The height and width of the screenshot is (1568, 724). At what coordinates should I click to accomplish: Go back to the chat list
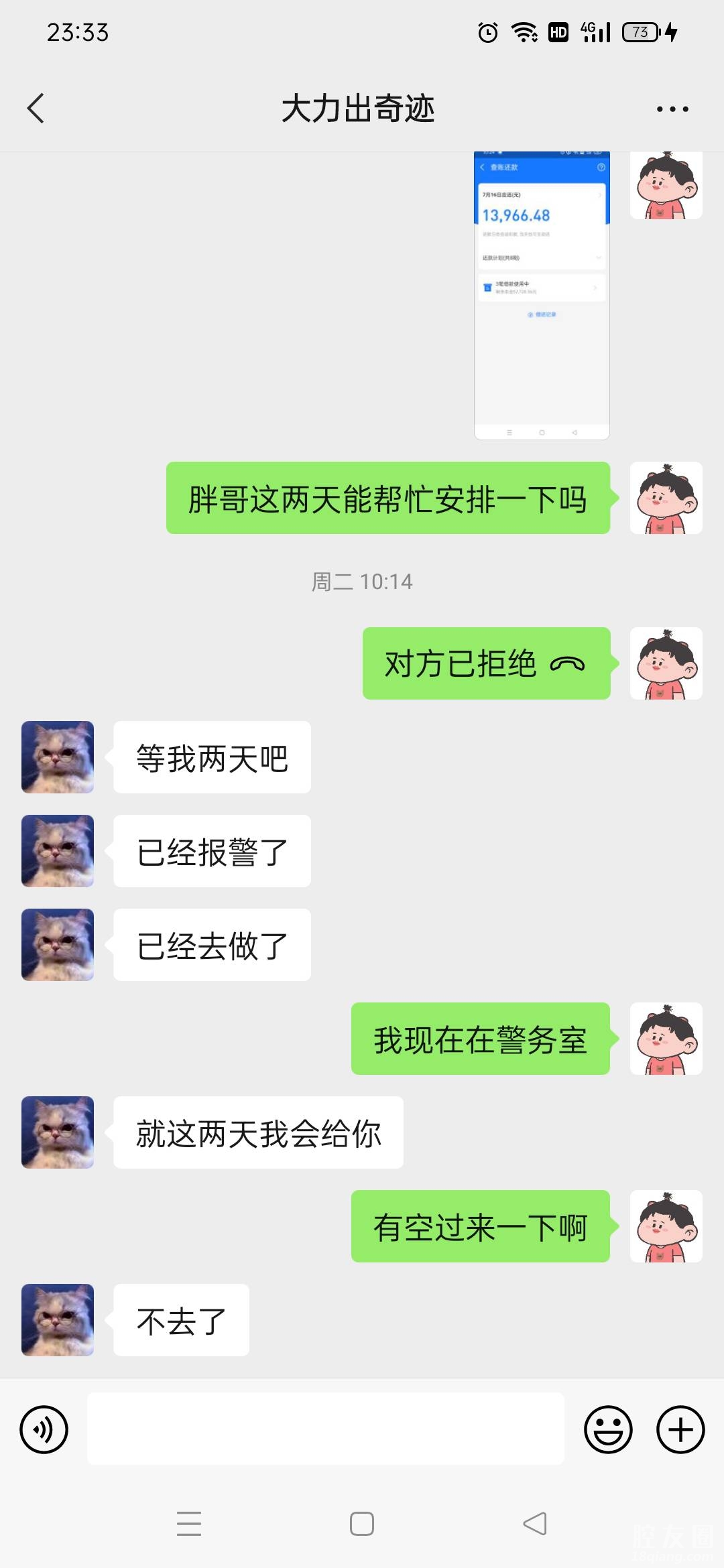36,109
